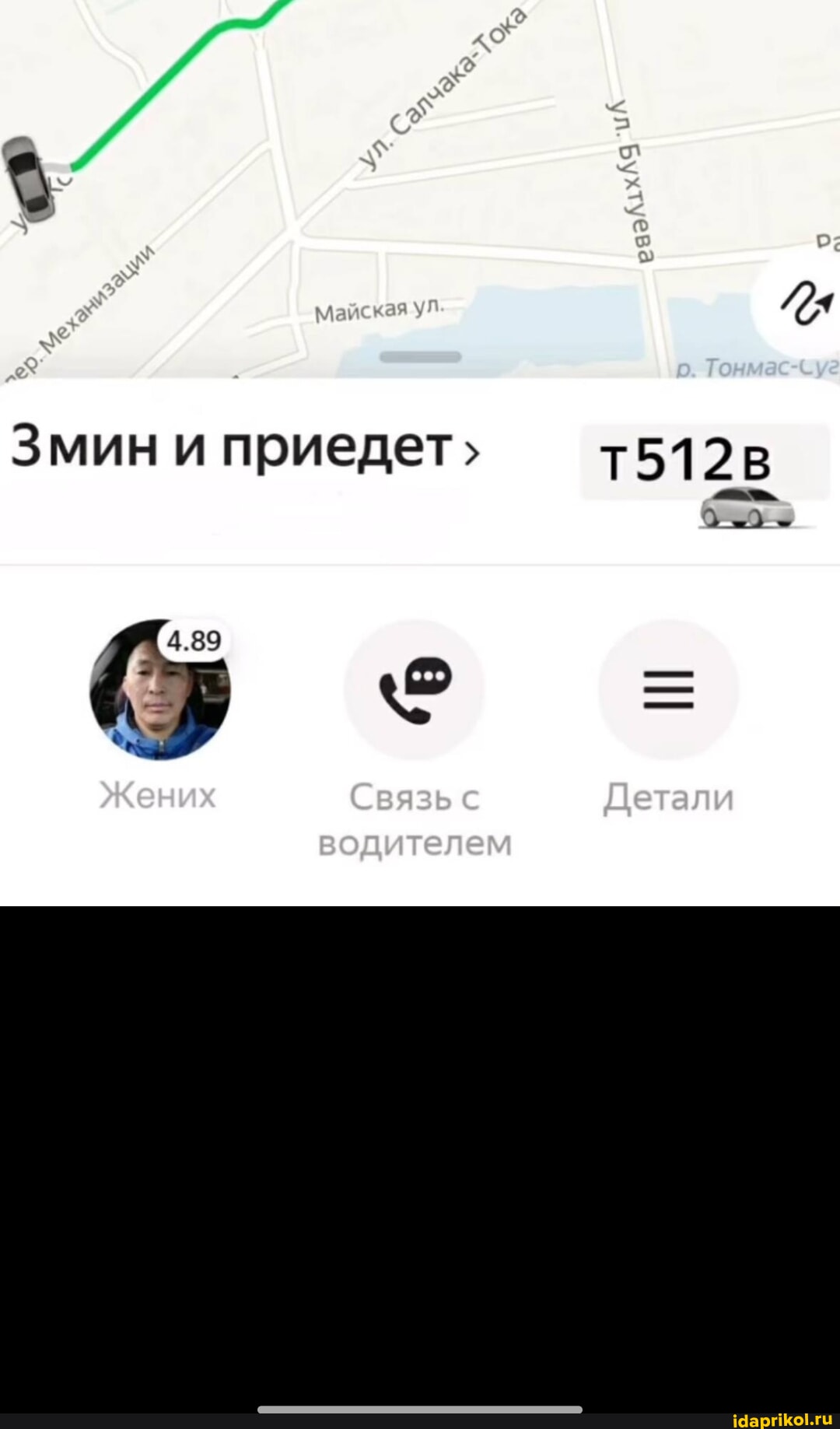Tap the bottom sheet drag handle
Screen dimensions: 840x1429
[x=420, y=357]
